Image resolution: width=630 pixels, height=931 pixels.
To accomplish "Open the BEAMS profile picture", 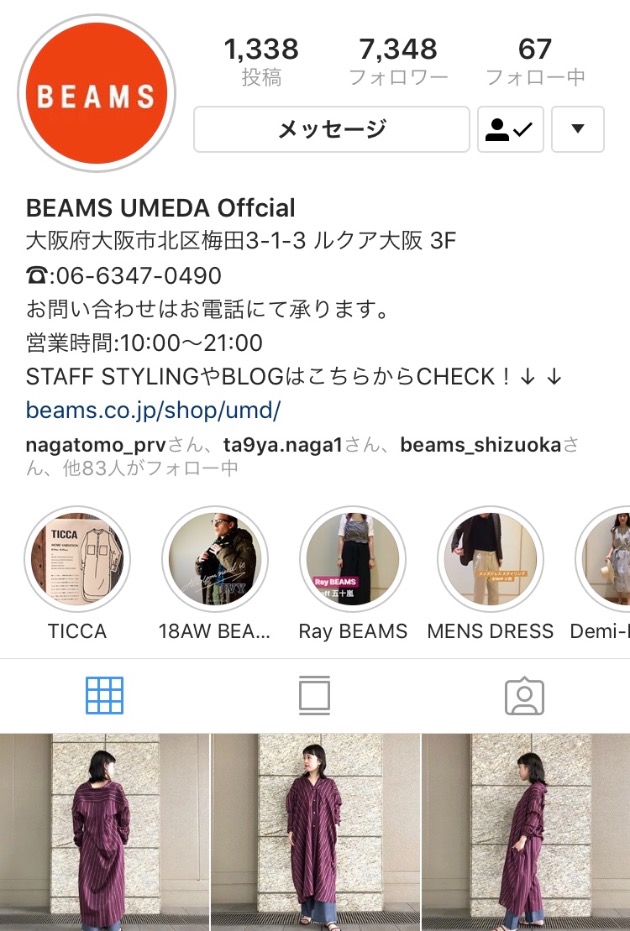I will coord(96,94).
